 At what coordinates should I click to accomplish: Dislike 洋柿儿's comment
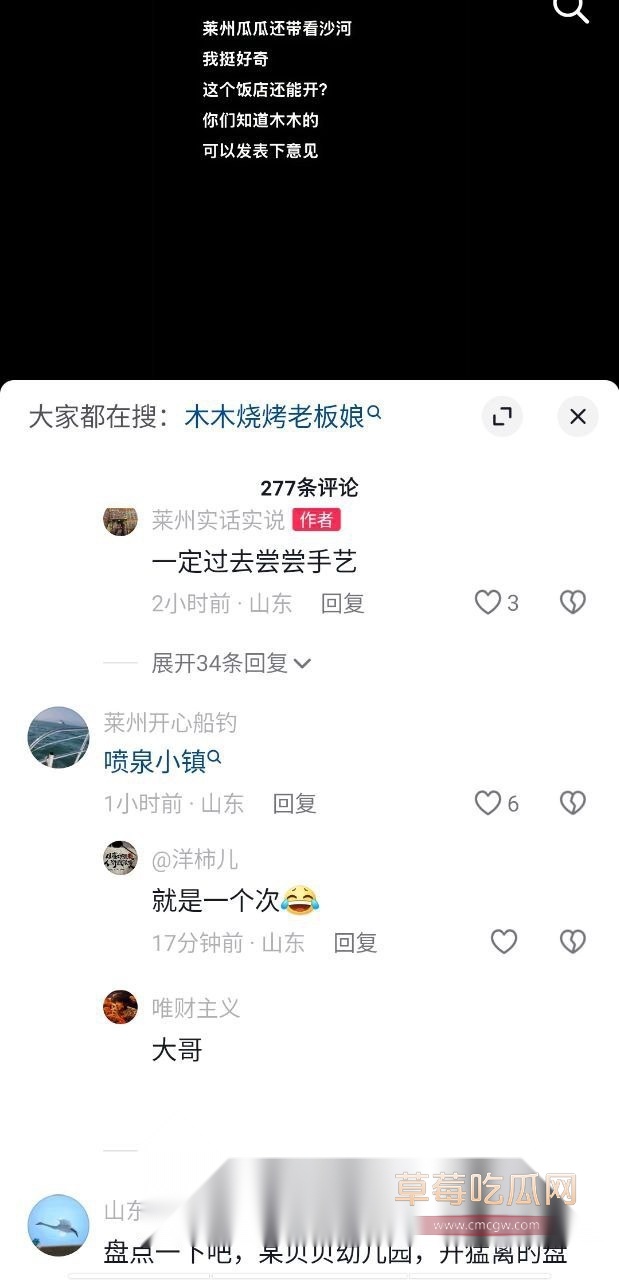[572, 942]
